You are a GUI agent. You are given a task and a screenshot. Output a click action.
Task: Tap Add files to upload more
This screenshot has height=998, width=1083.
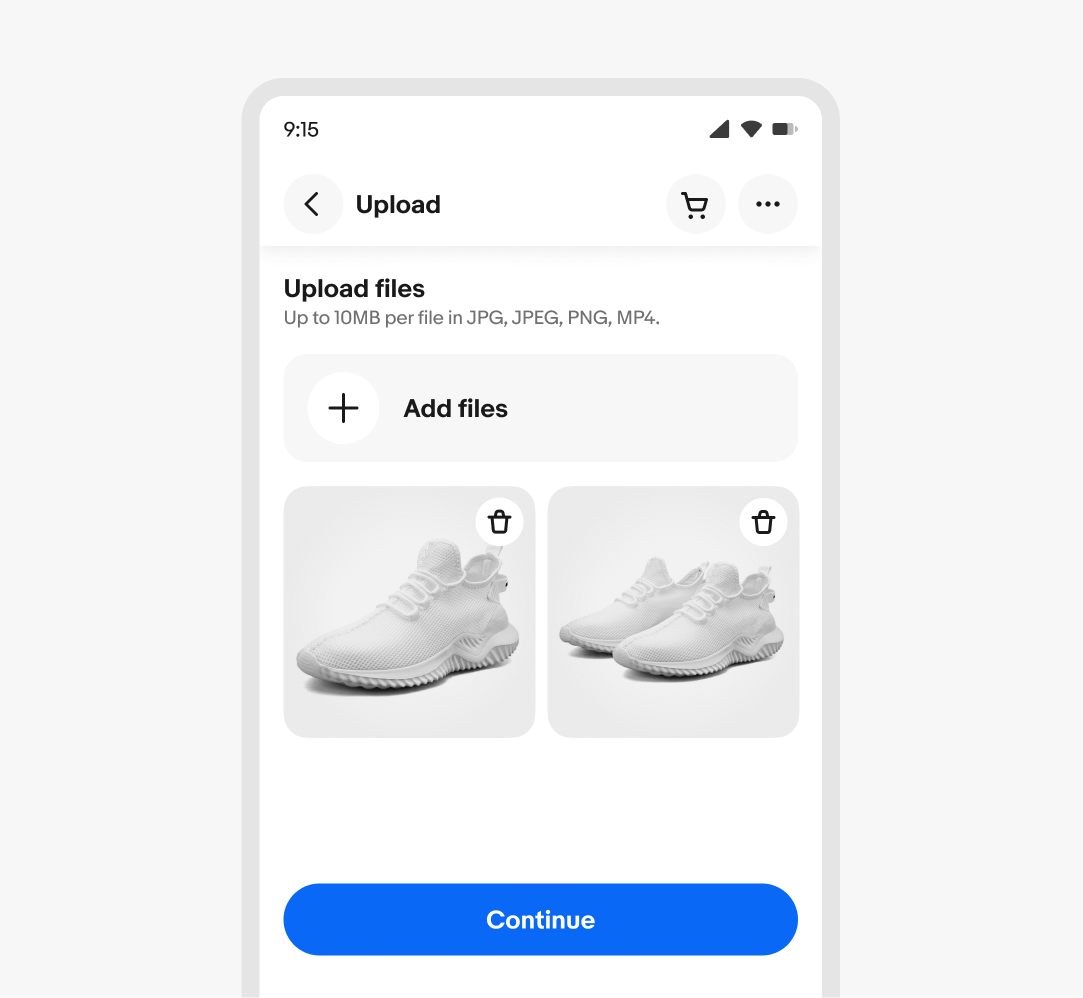click(x=540, y=408)
